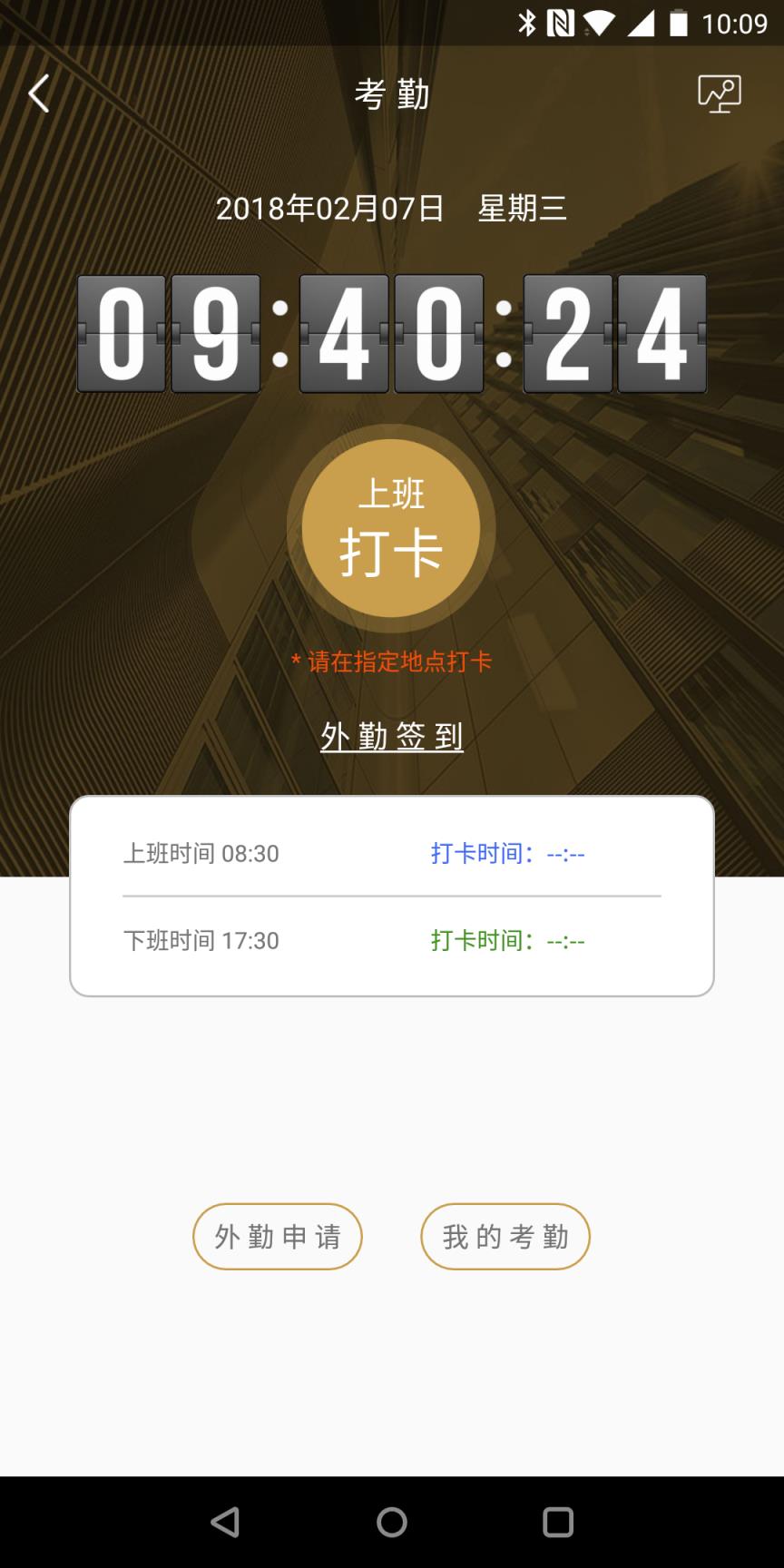Open the 外勤申请 application page
Viewport: 784px width, 1568px height.
[278, 1236]
